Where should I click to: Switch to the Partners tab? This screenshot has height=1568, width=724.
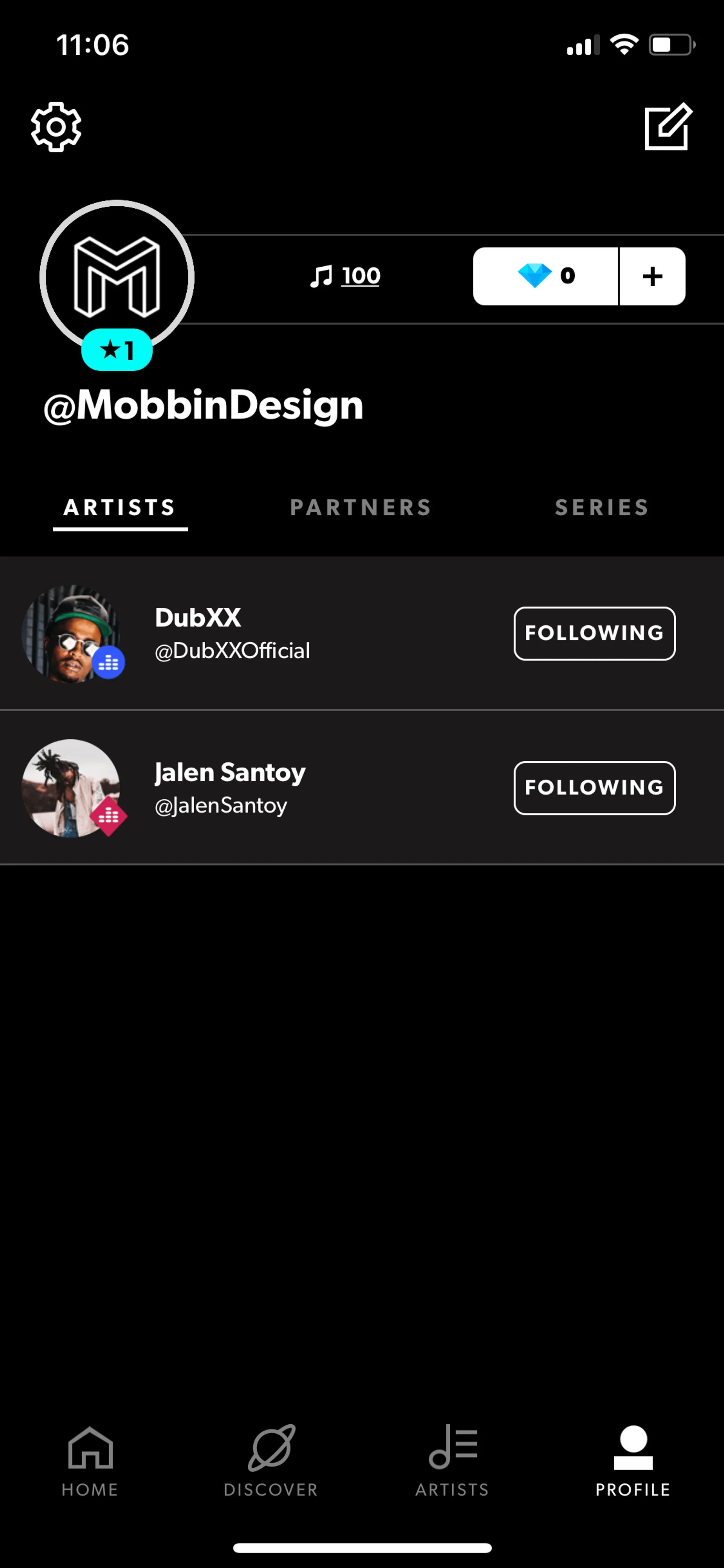[x=361, y=508]
